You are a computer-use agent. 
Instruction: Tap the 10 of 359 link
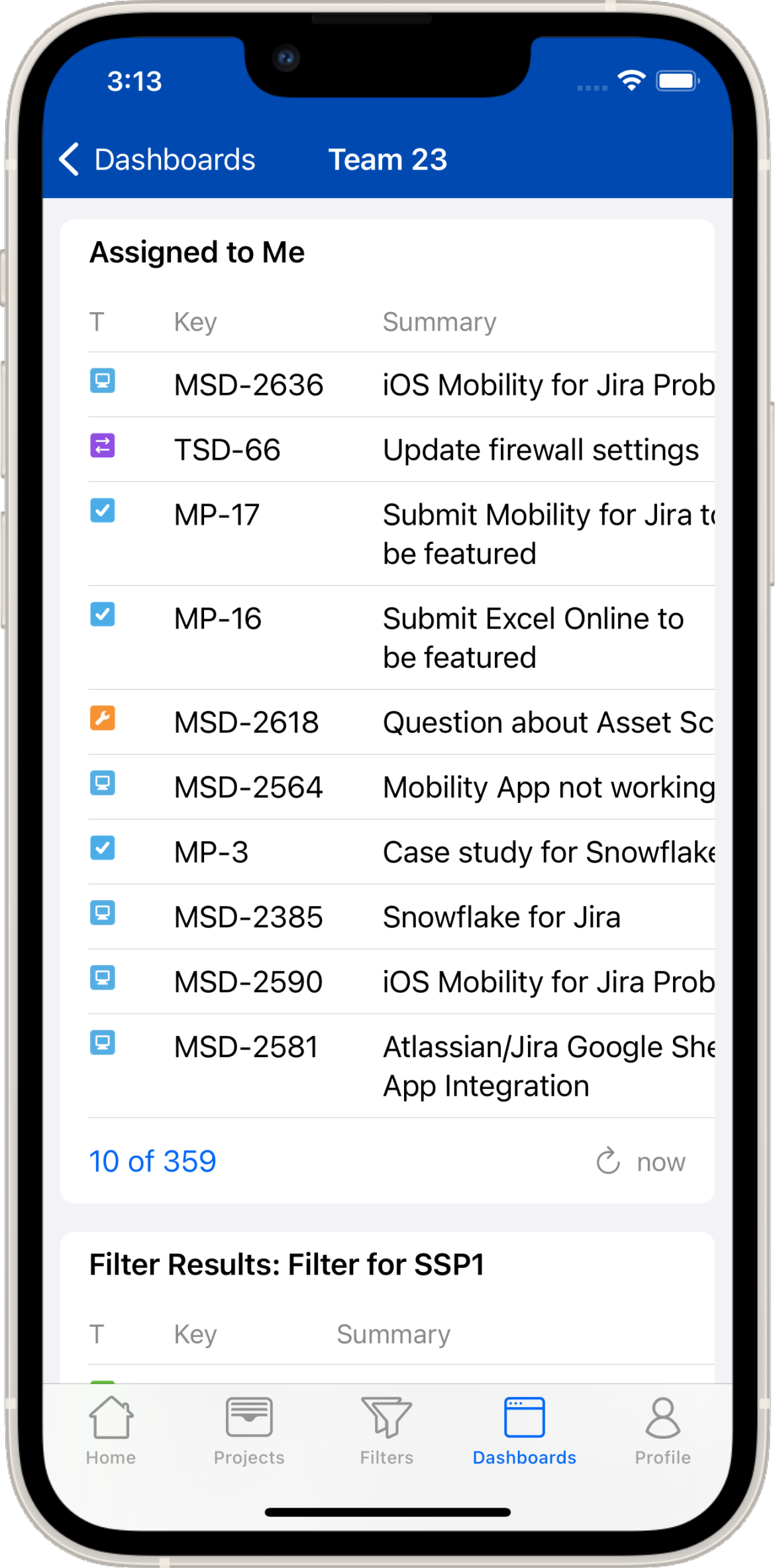pos(152,1161)
